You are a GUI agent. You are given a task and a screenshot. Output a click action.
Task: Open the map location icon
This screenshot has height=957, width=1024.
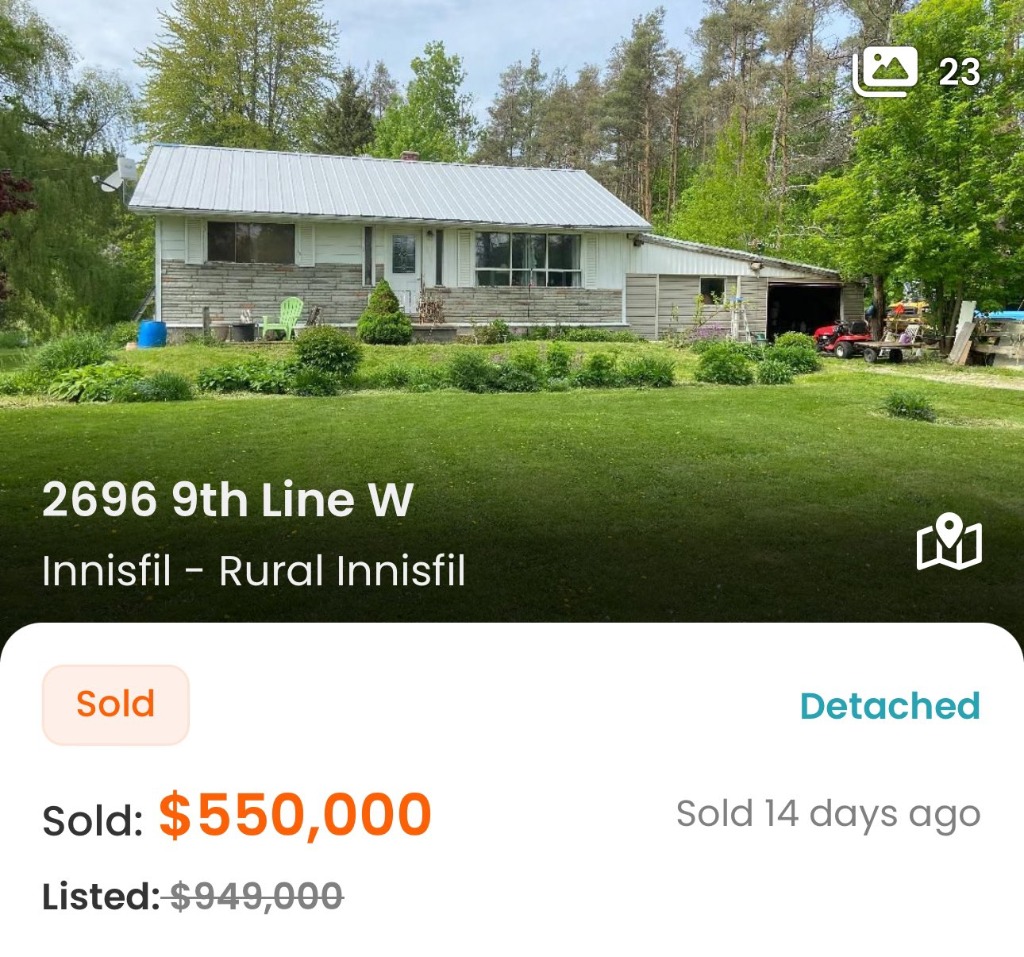click(x=949, y=544)
